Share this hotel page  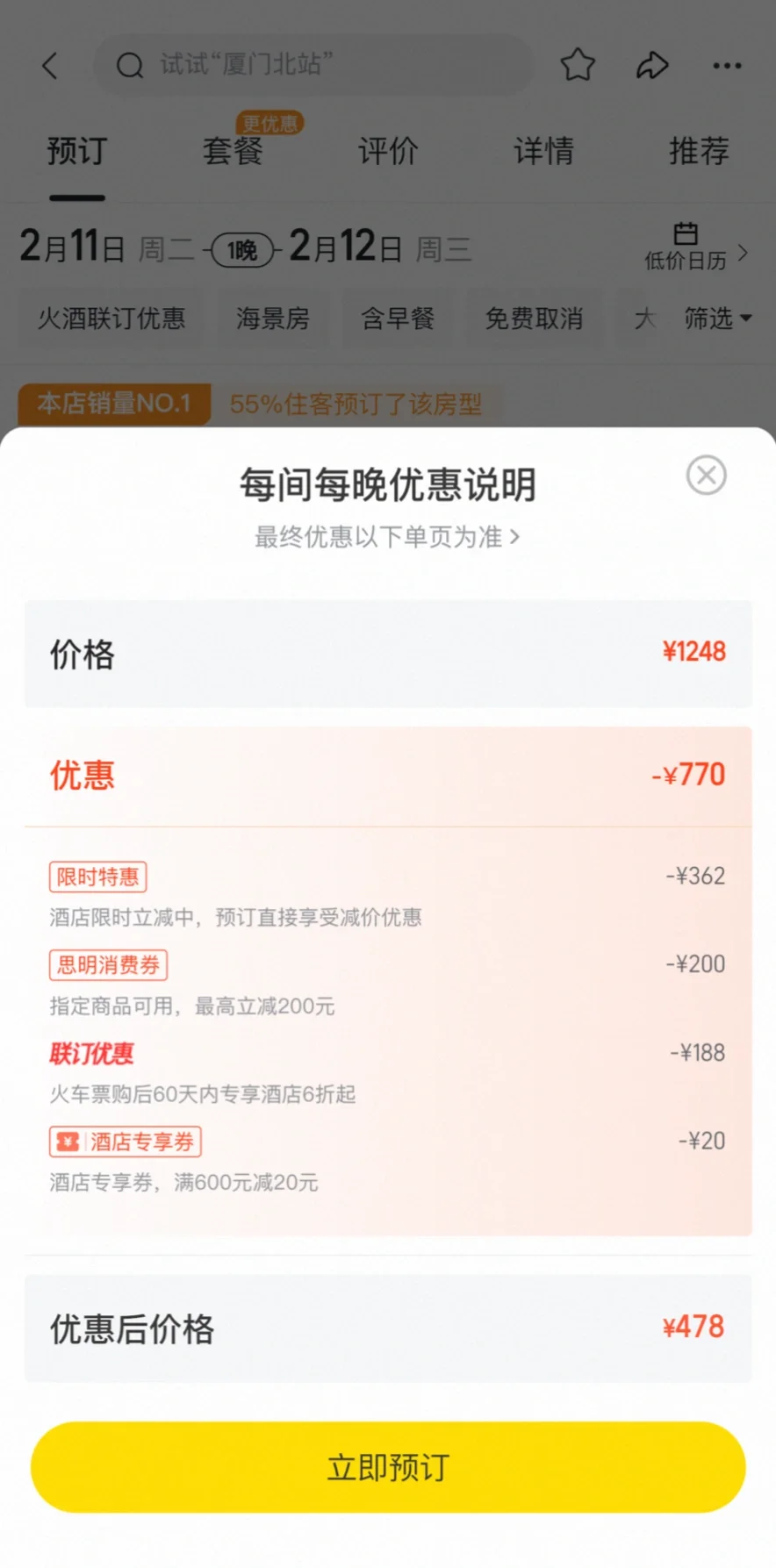click(x=652, y=65)
